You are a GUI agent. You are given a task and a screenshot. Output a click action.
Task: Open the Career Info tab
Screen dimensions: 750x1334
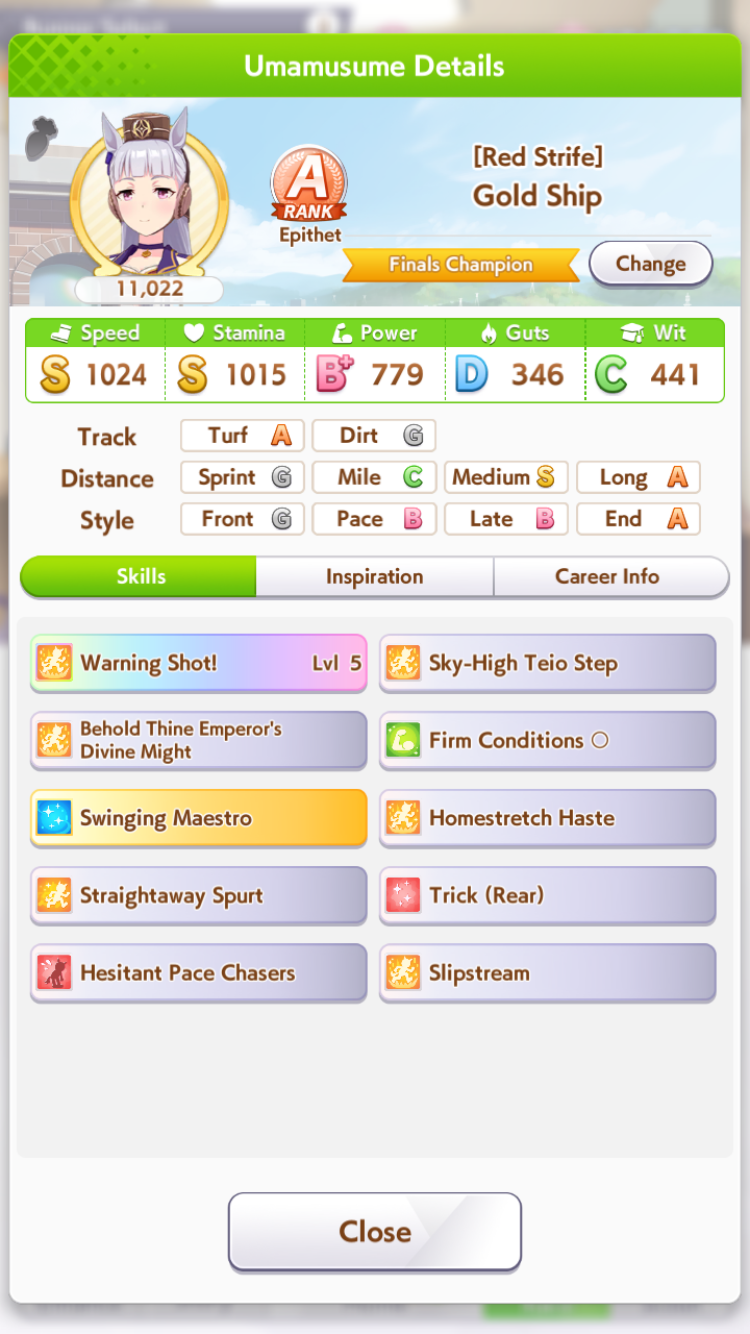coord(607,577)
